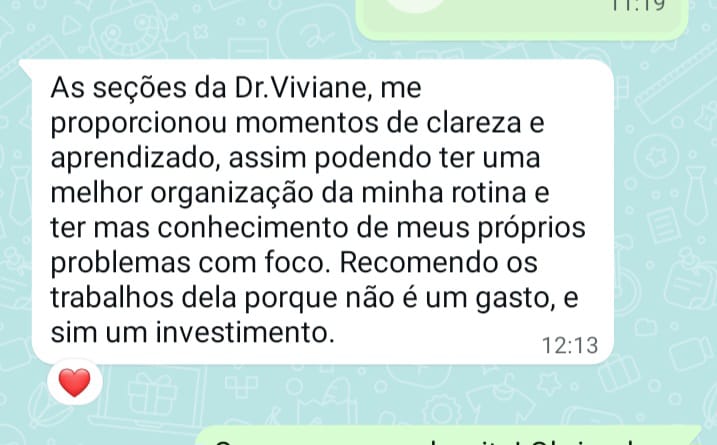Open the heart reaction under the message
The image size is (717, 445).
[x=75, y=381]
